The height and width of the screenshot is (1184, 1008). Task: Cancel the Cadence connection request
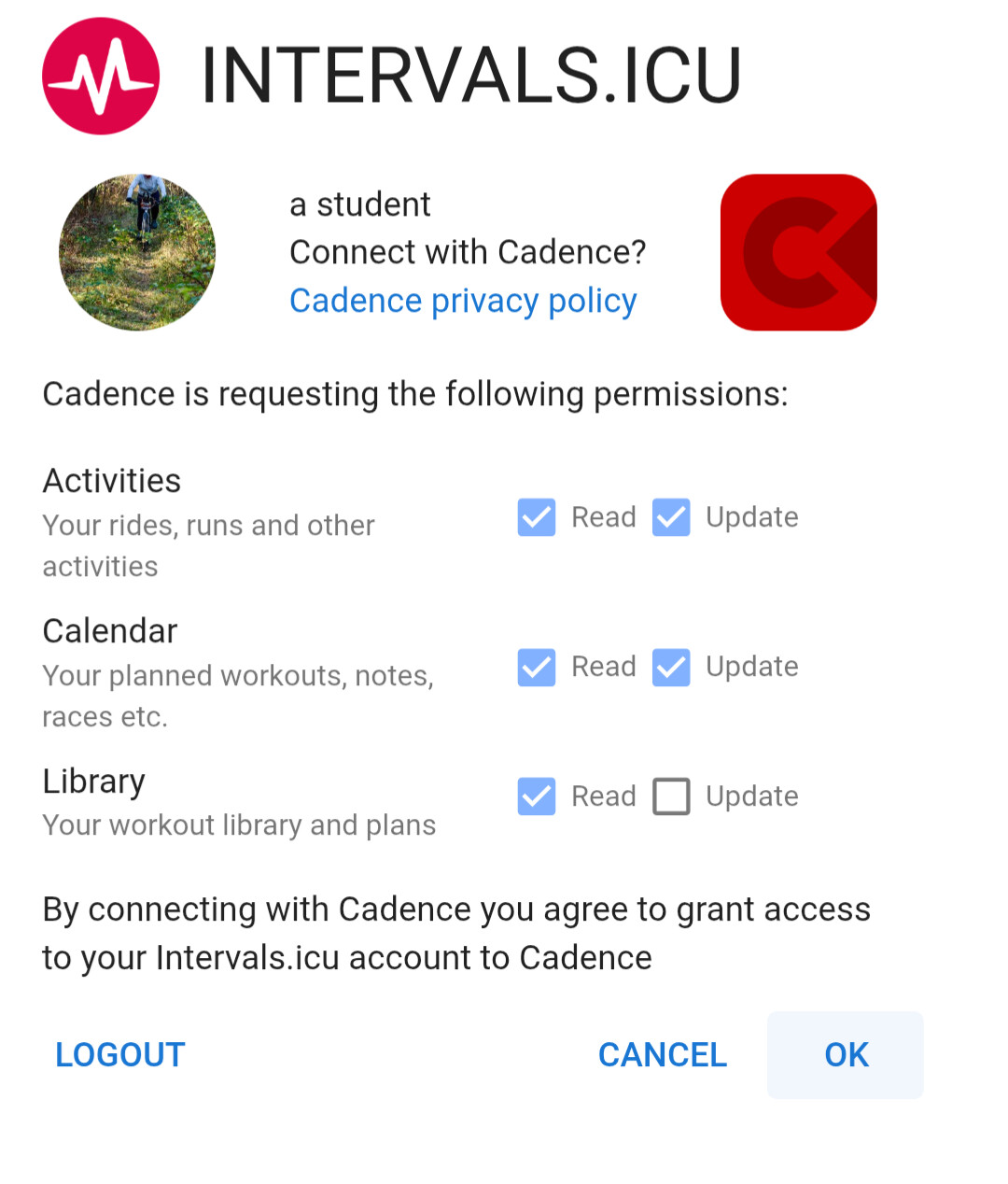(662, 1055)
